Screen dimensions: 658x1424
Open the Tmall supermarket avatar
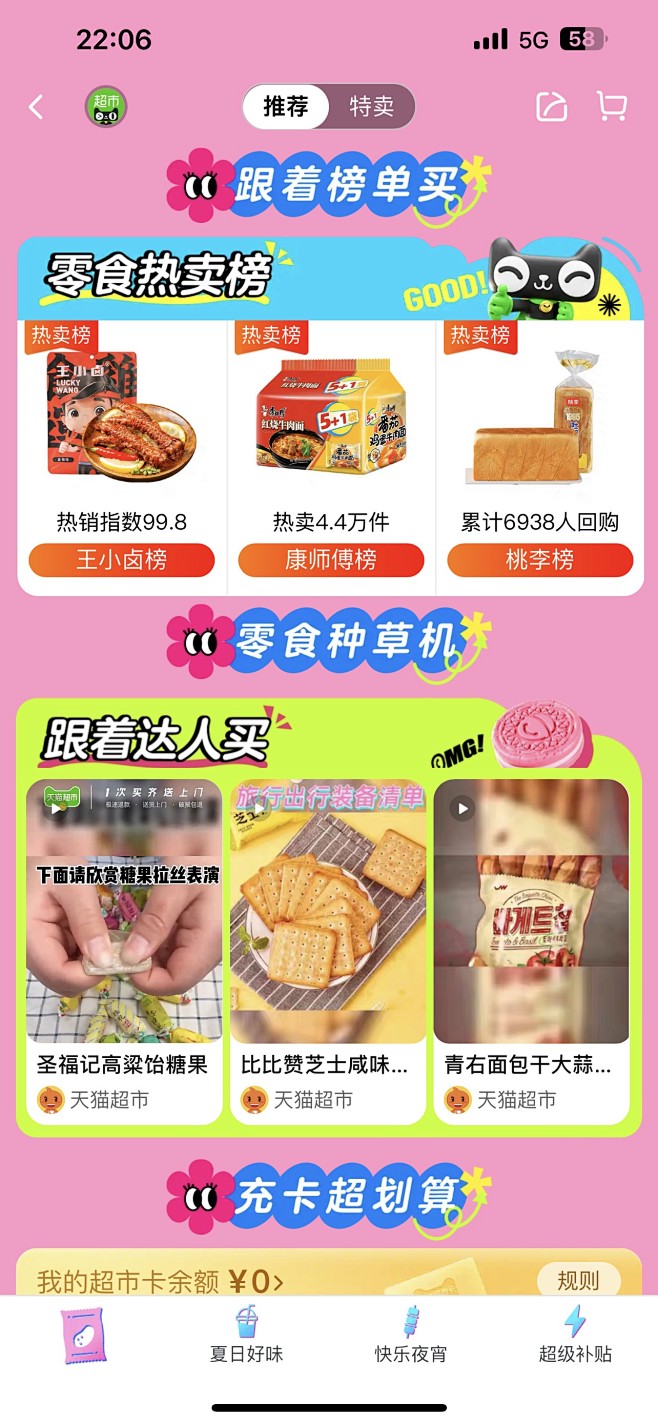point(106,106)
